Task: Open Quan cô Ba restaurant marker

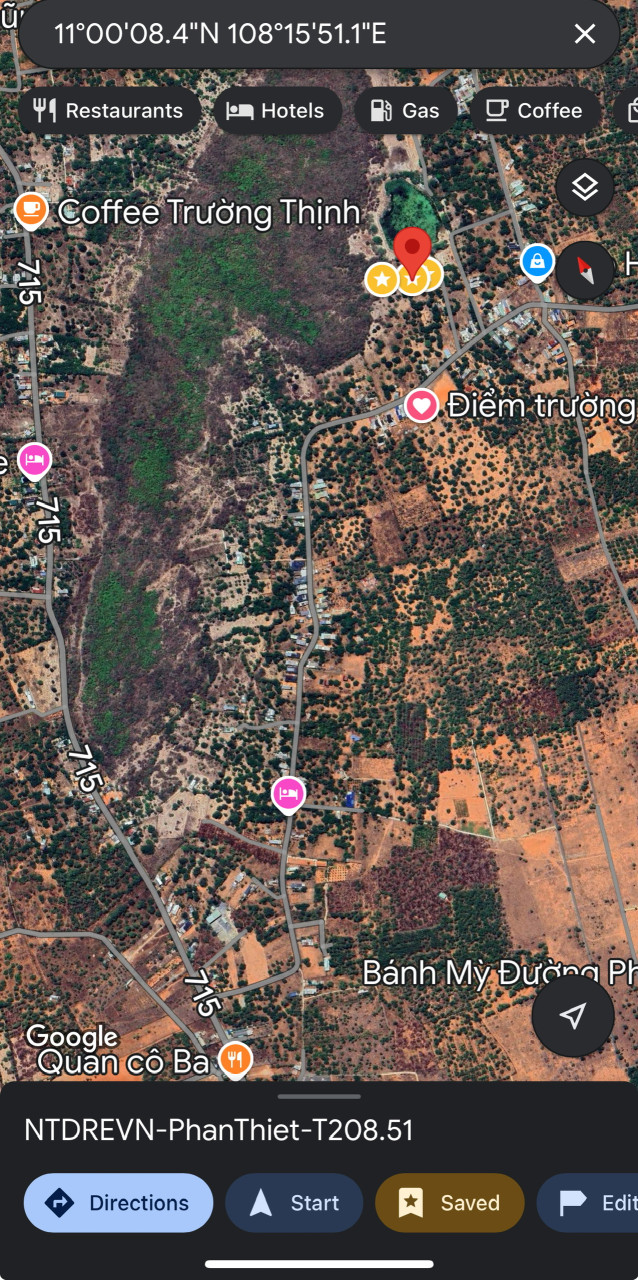Action: click(235, 1058)
